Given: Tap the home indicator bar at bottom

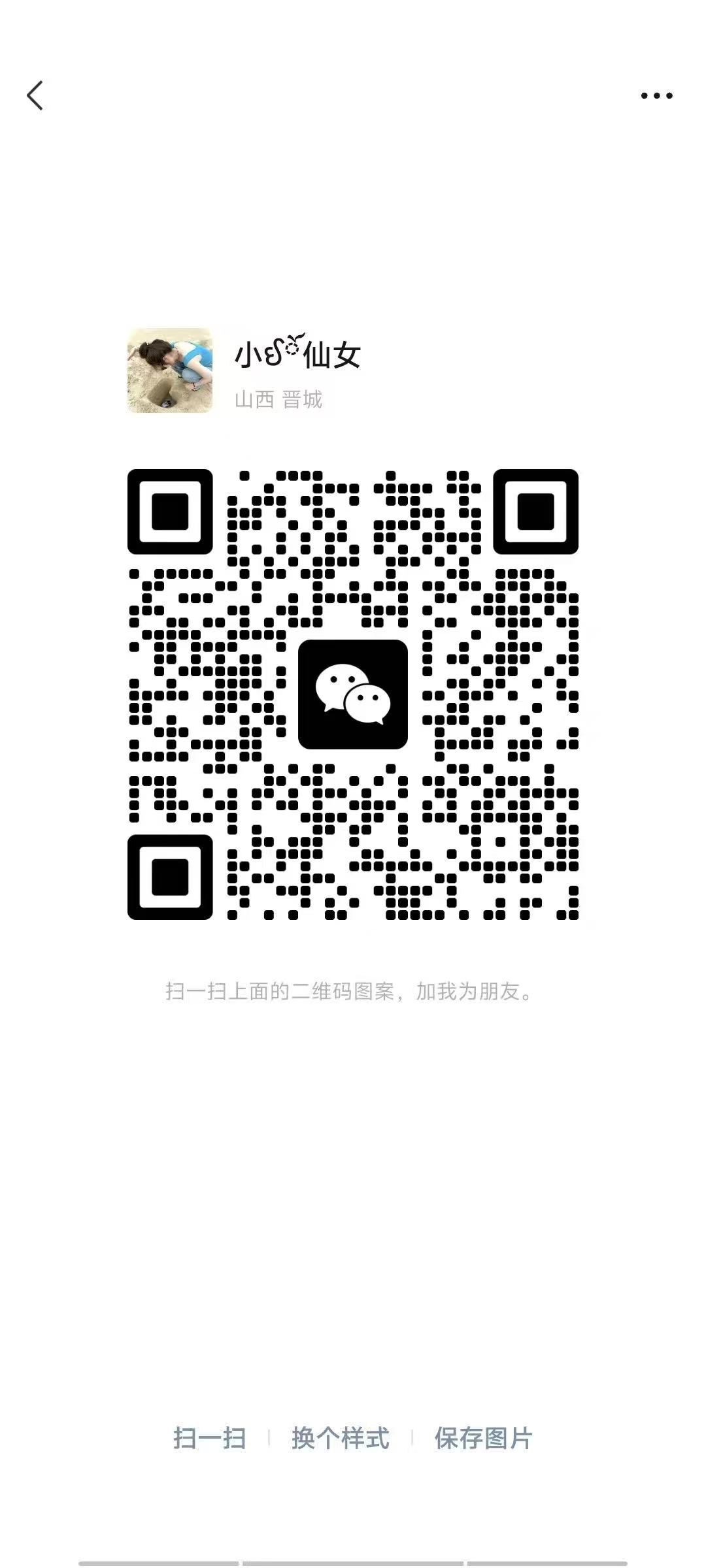Looking at the screenshot, I should (353, 1561).
